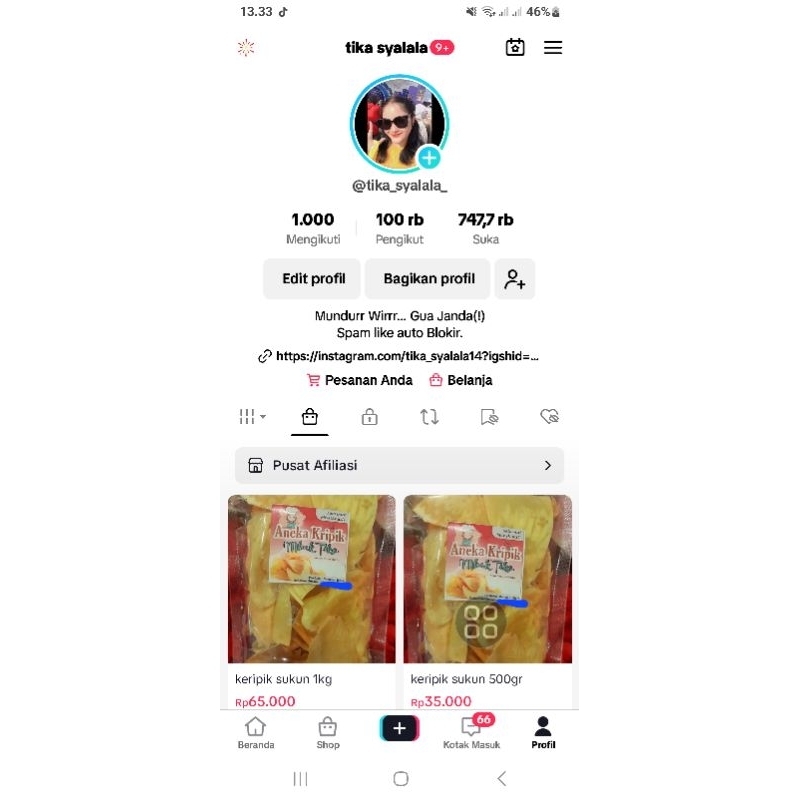Open Pusat Afiliasi
The height and width of the screenshot is (800, 800).
pyautogui.click(x=400, y=465)
